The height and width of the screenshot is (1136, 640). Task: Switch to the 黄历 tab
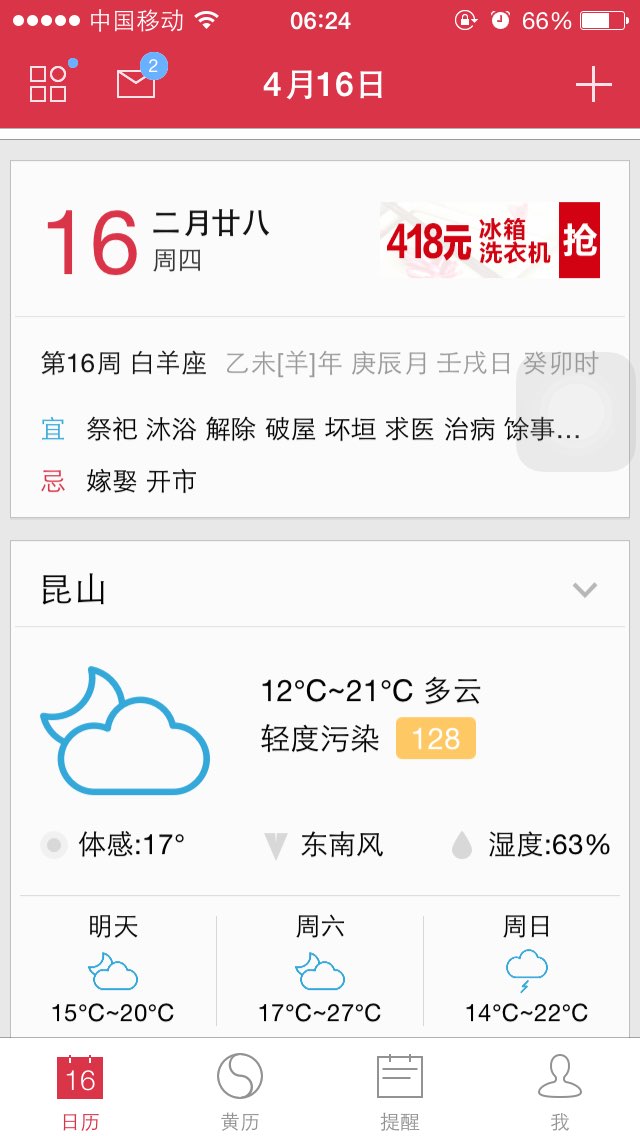240,1090
